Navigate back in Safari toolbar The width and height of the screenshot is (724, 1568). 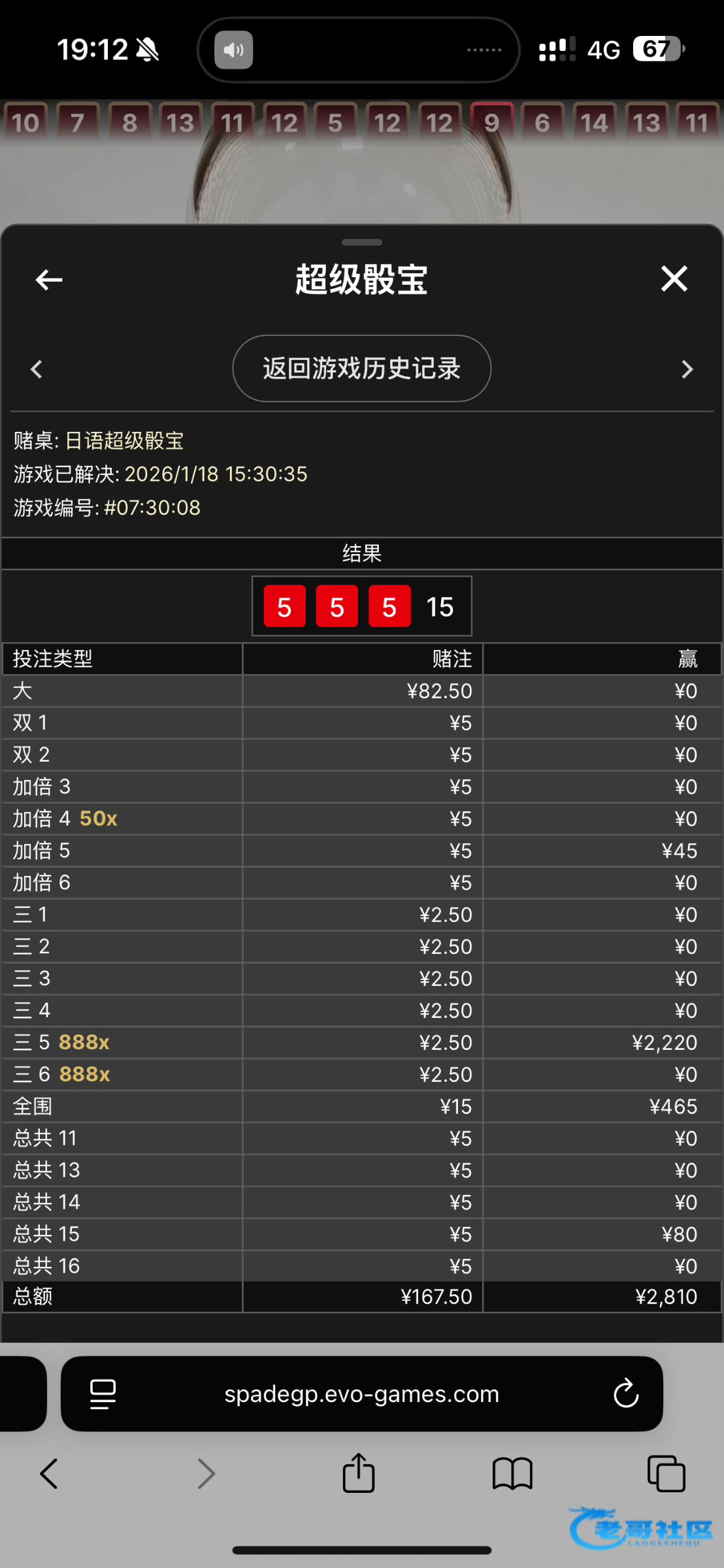coord(49,1475)
